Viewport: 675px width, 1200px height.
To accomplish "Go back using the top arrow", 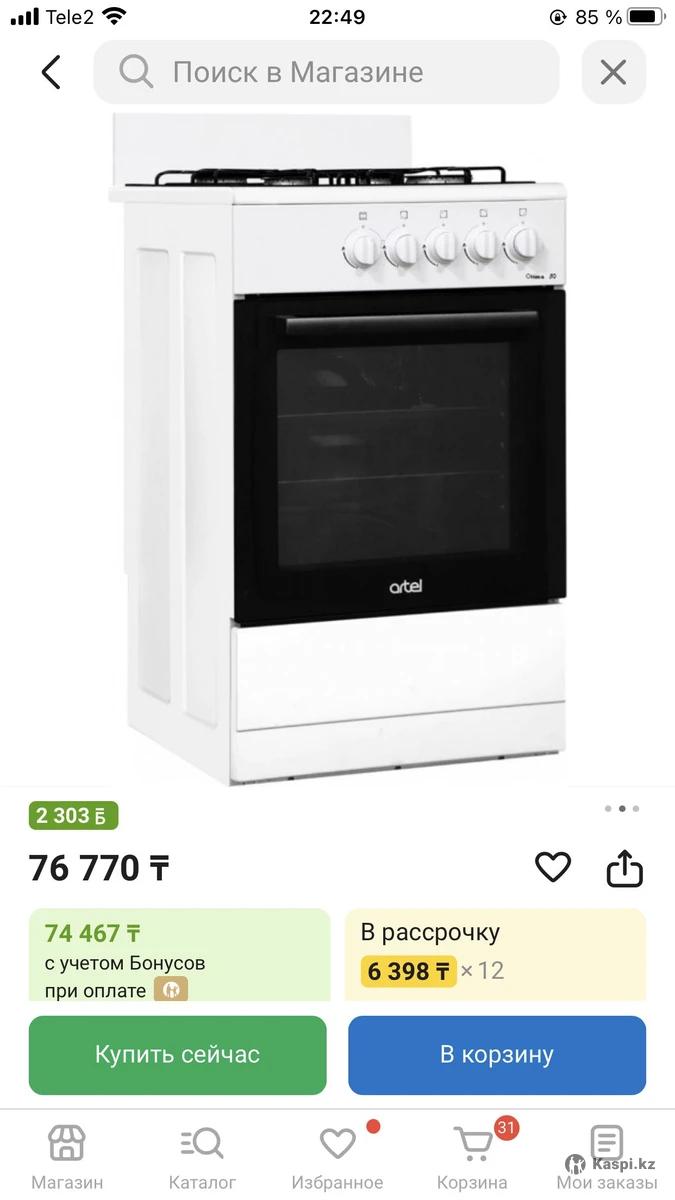I will coord(51,72).
